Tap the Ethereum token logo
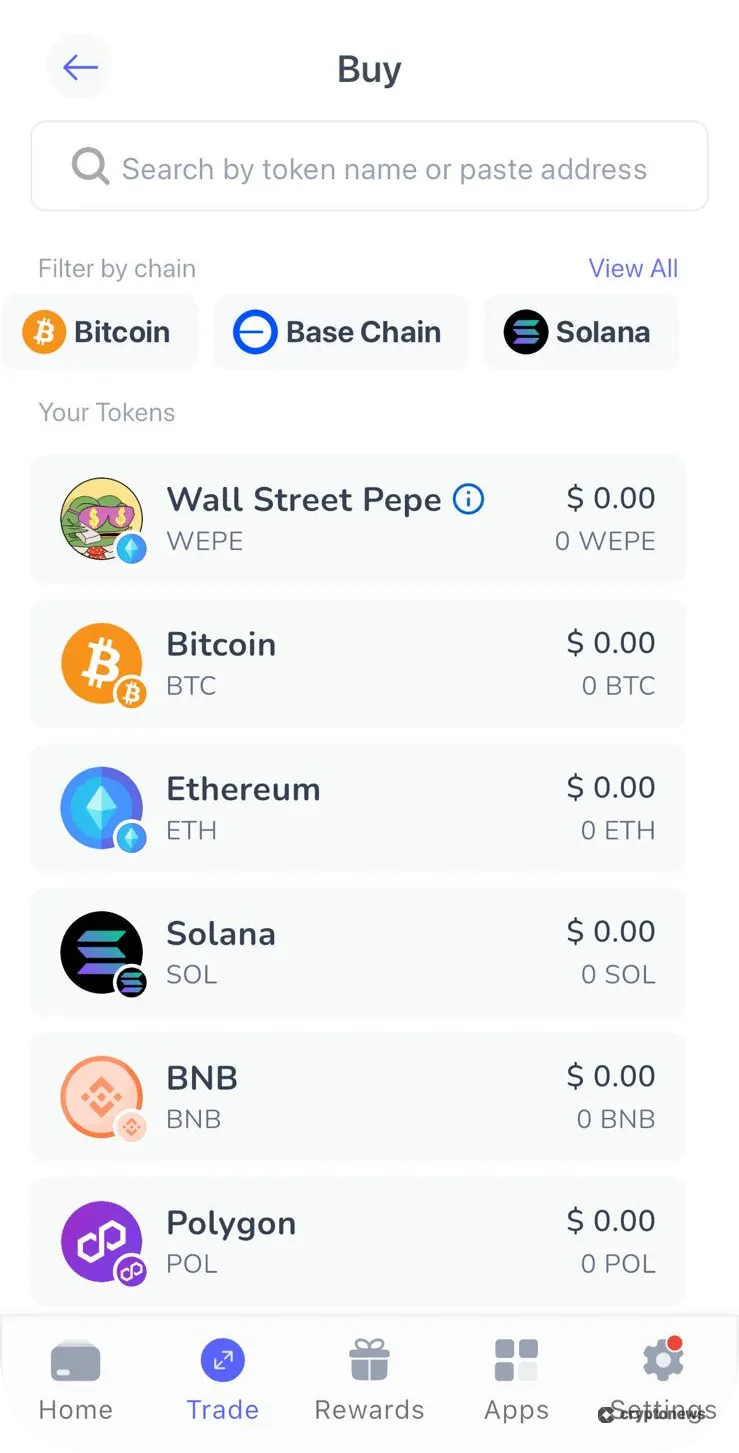 tap(102, 808)
